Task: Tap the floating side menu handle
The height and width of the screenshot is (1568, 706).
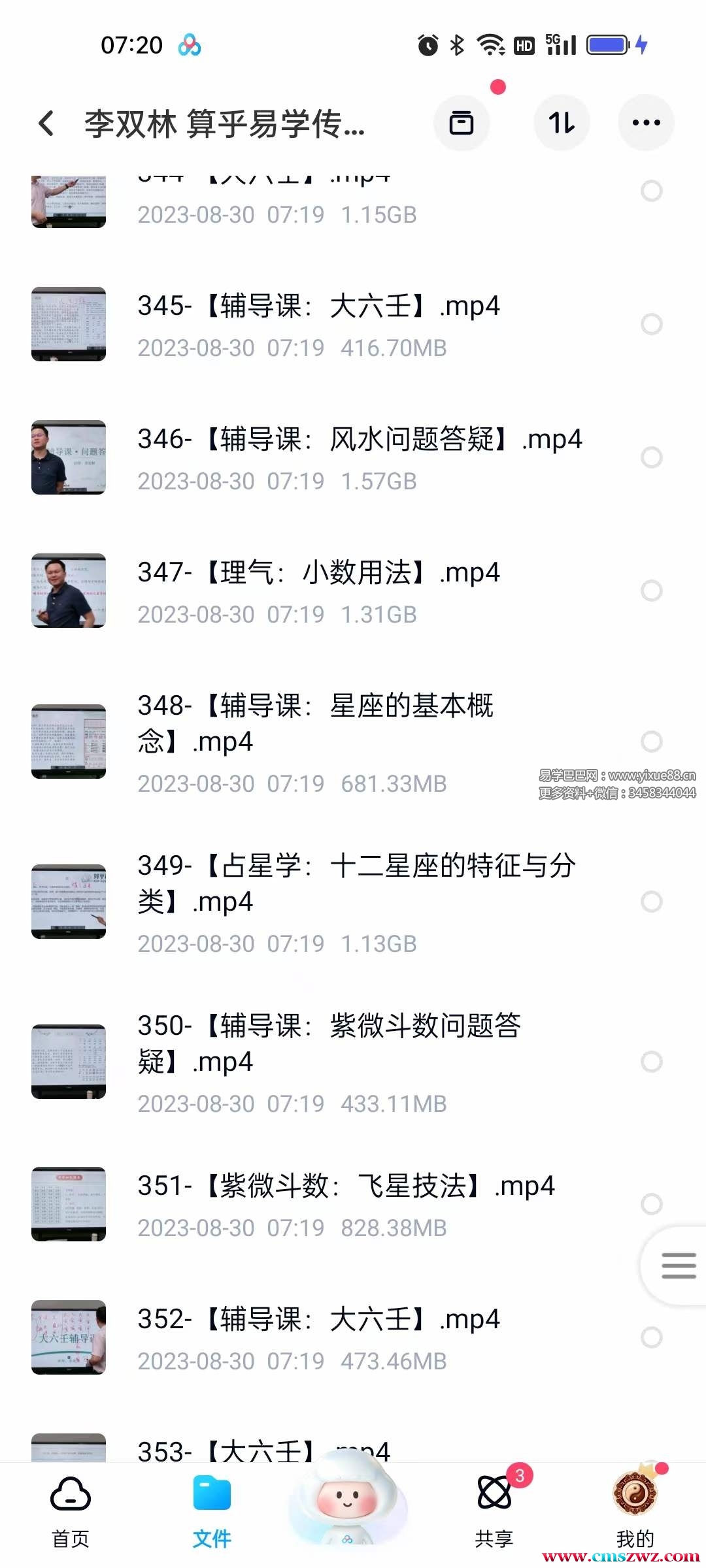Action: pos(678,1266)
